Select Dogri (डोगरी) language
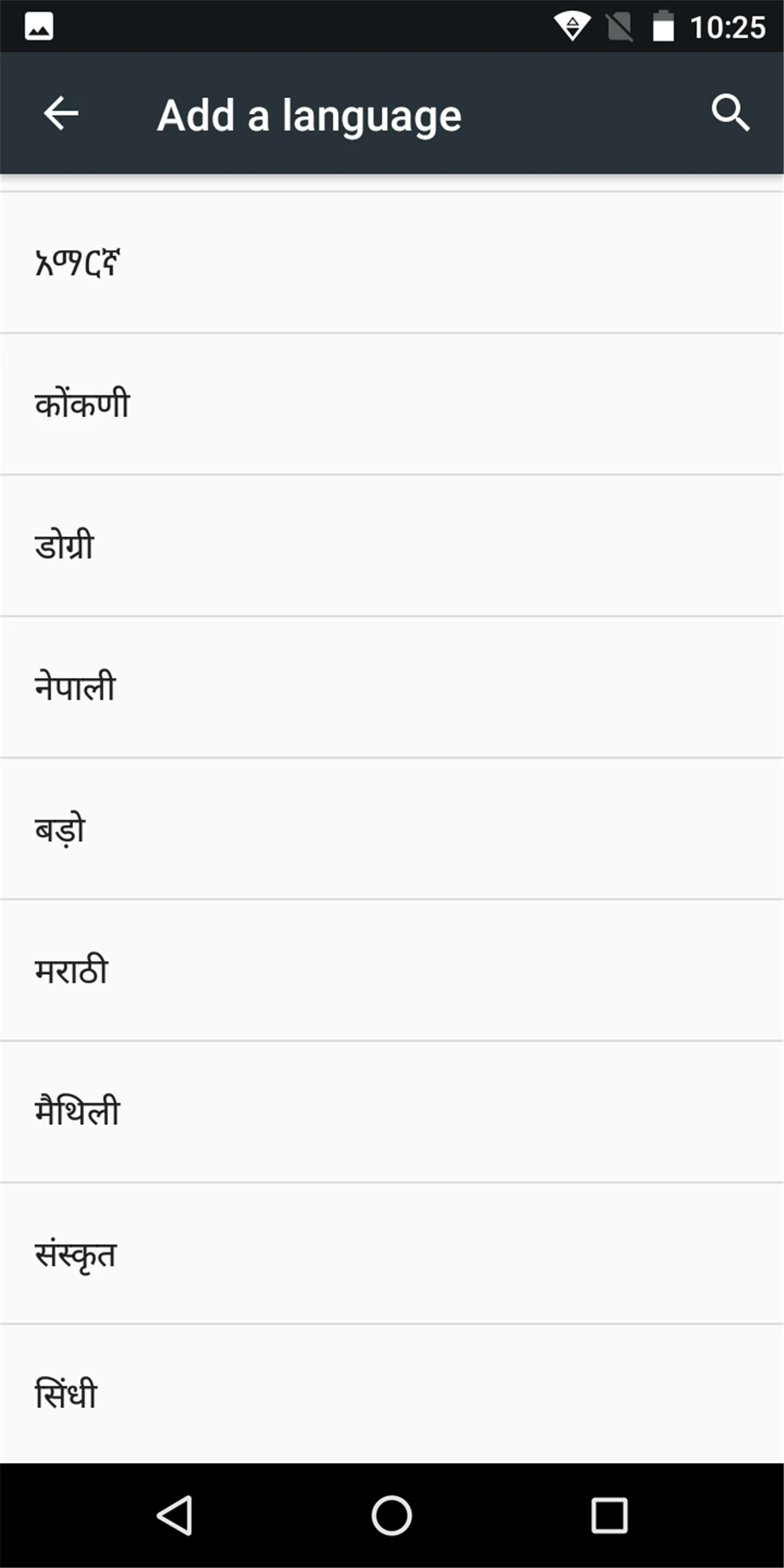This screenshot has height=1568, width=784. [x=392, y=546]
